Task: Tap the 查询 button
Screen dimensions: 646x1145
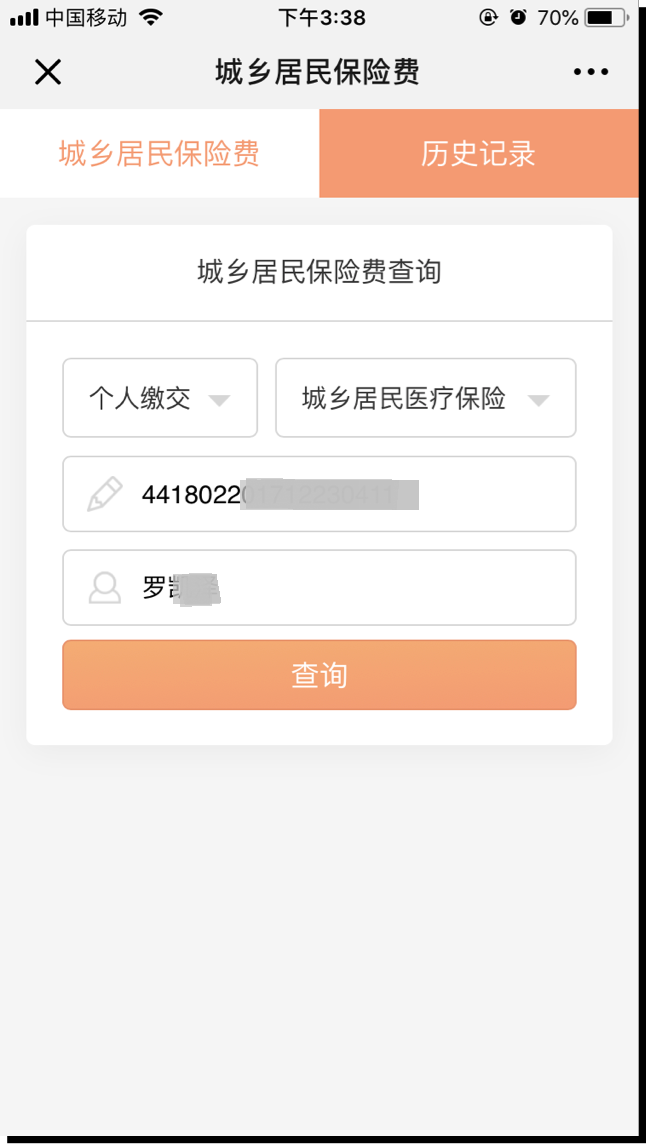Action: (319, 675)
